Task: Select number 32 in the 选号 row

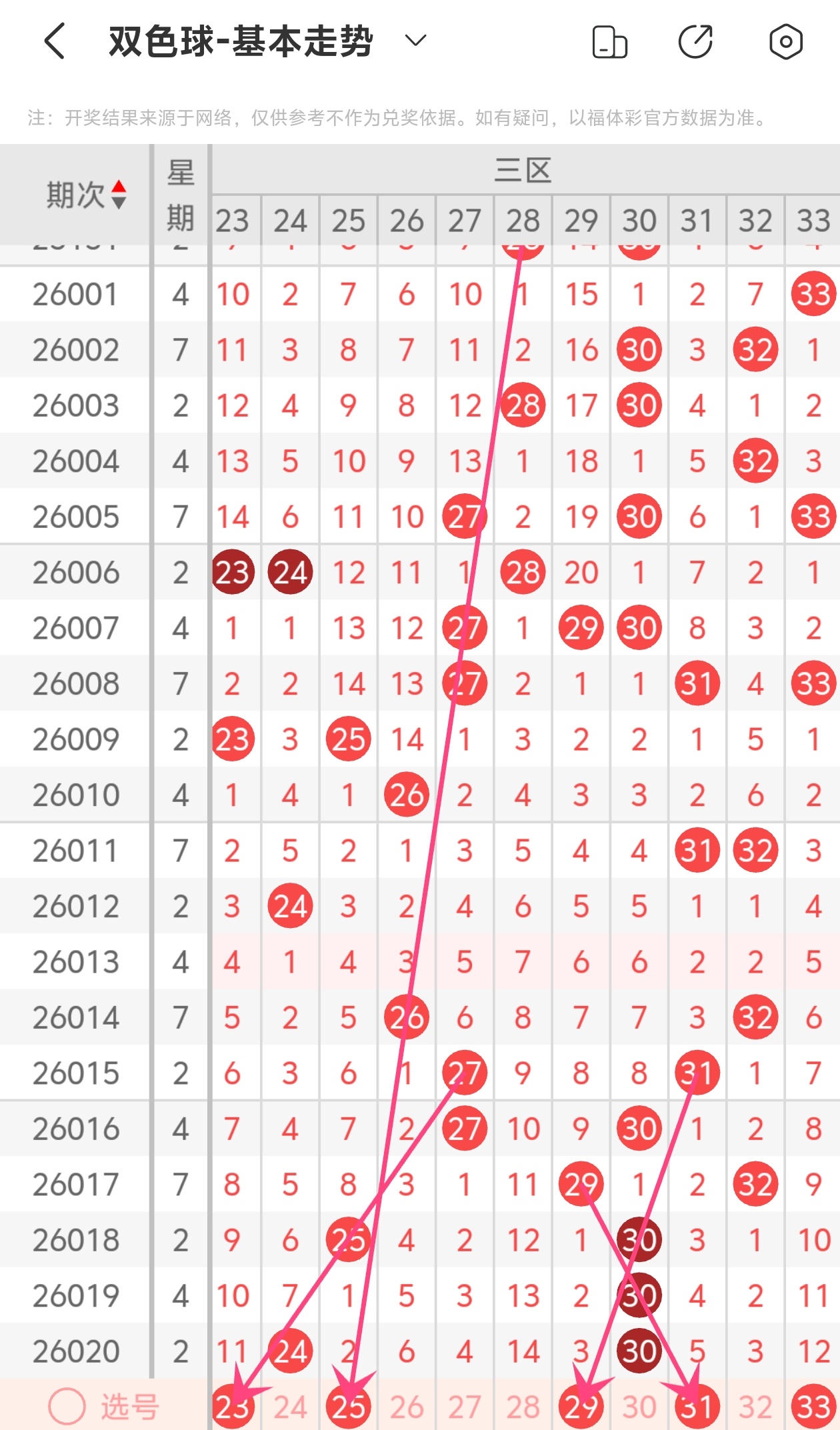Action: pyautogui.click(x=755, y=1407)
